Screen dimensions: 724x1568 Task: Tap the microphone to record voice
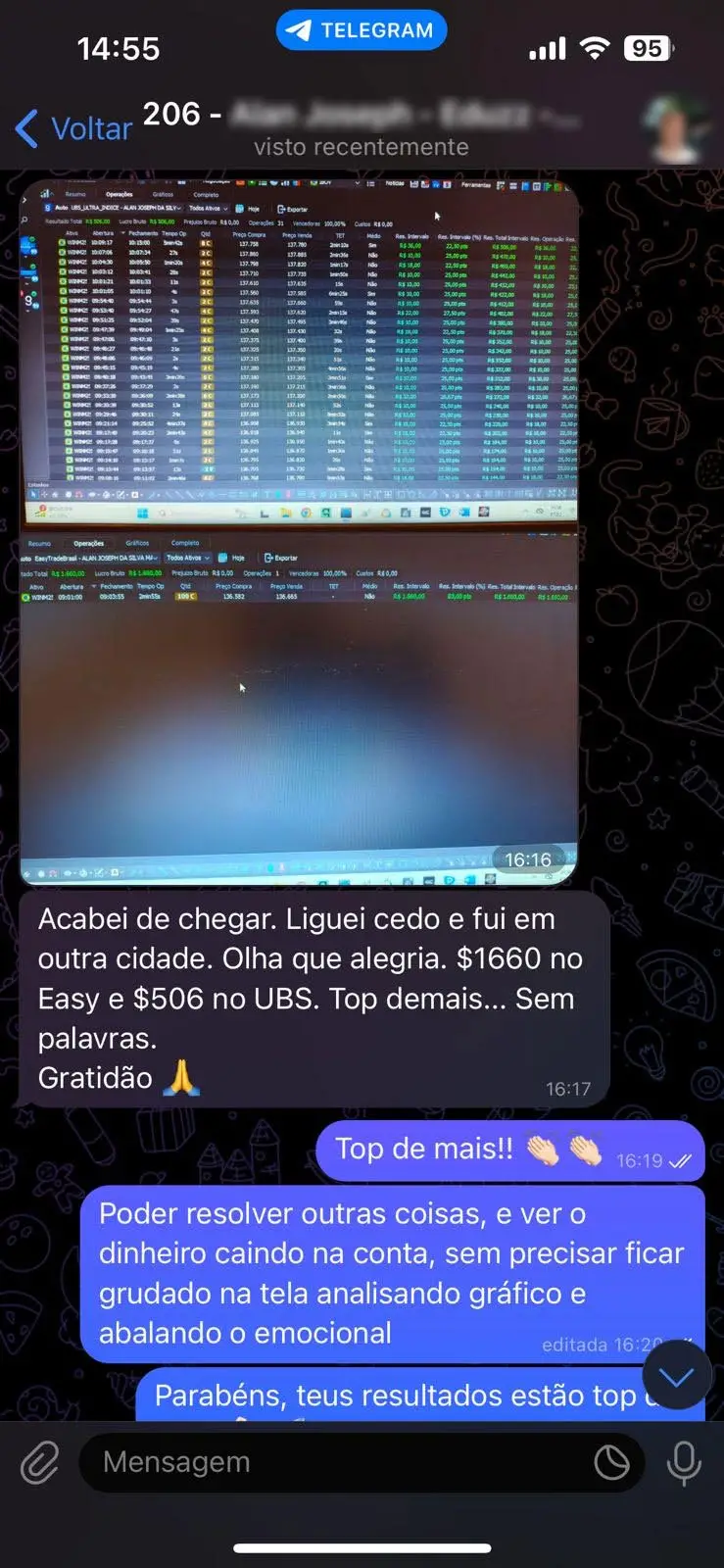click(x=684, y=1463)
